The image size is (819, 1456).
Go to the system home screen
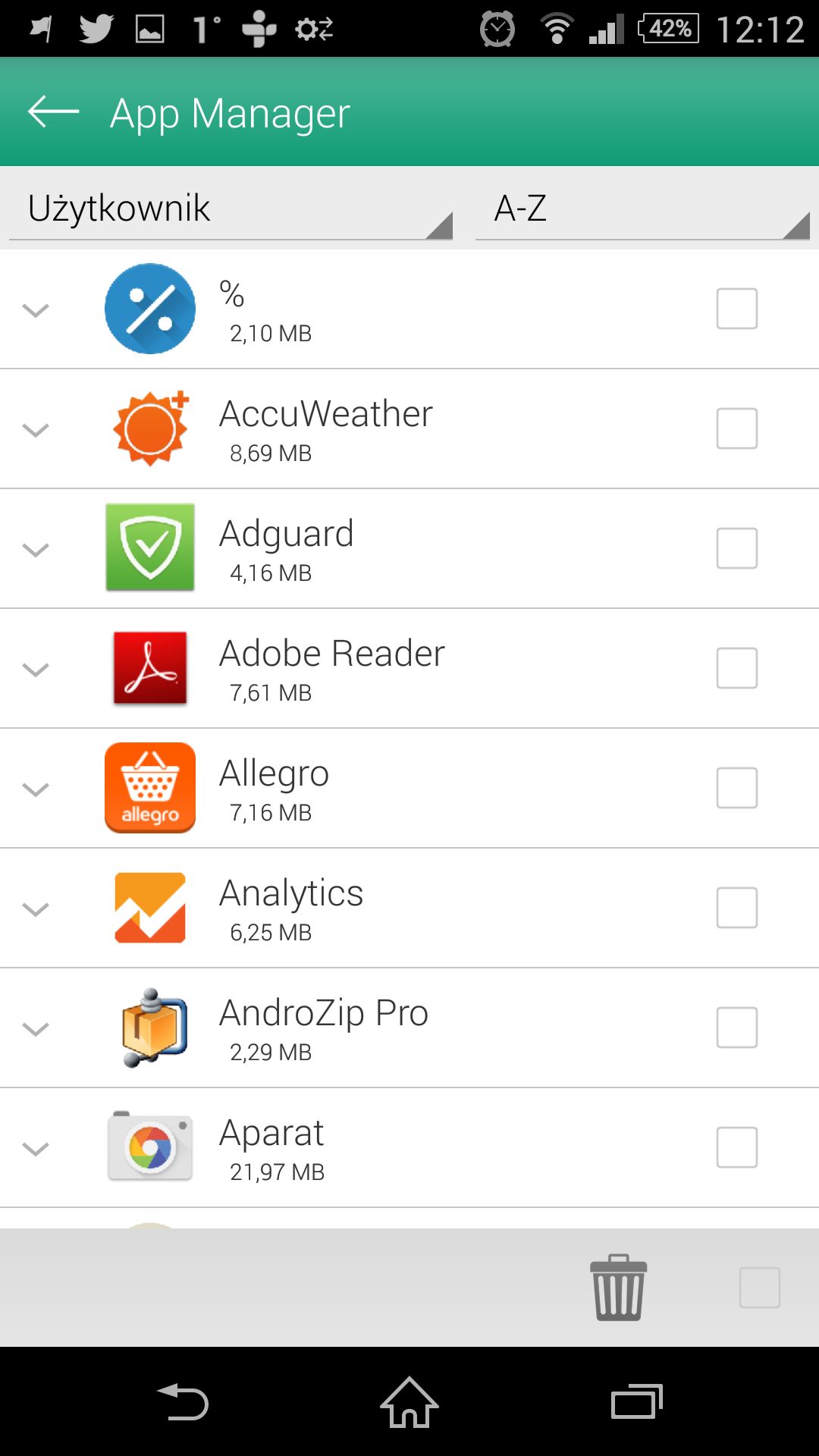409,1402
